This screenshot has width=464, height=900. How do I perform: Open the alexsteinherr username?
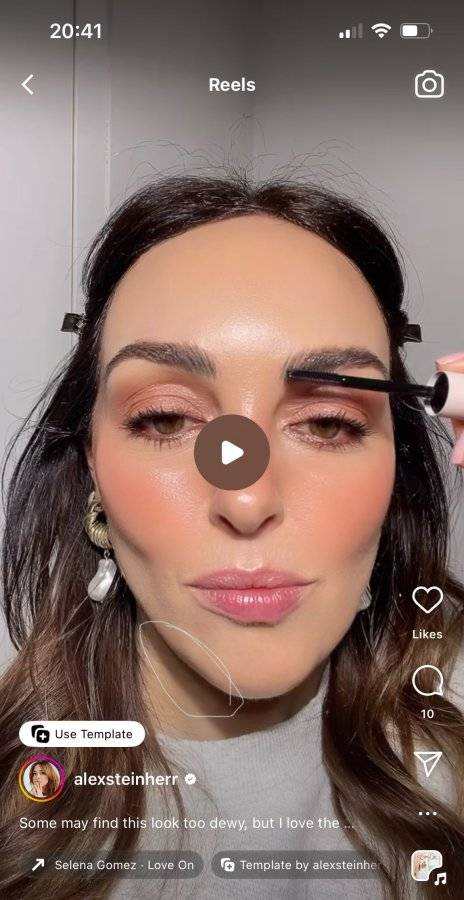tap(126, 779)
